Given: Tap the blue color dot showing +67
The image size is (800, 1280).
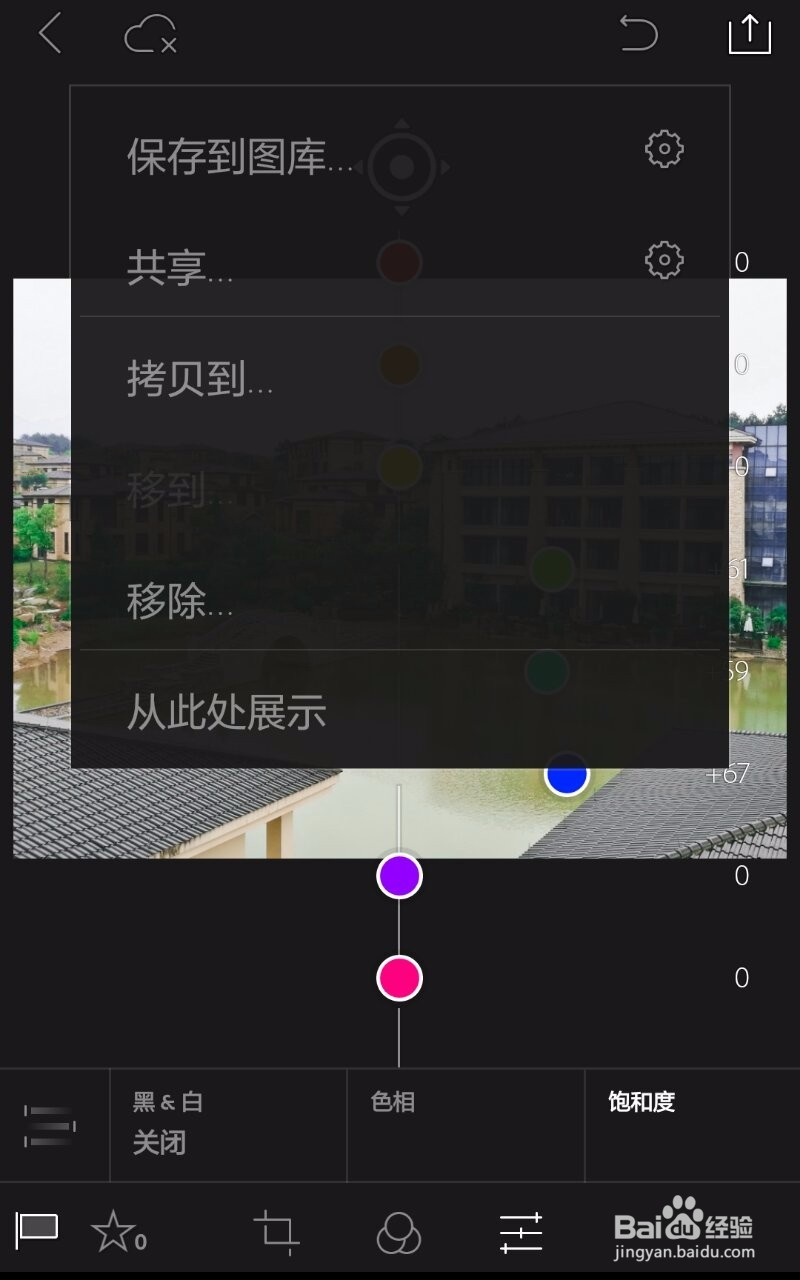Looking at the screenshot, I should pyautogui.click(x=565, y=774).
